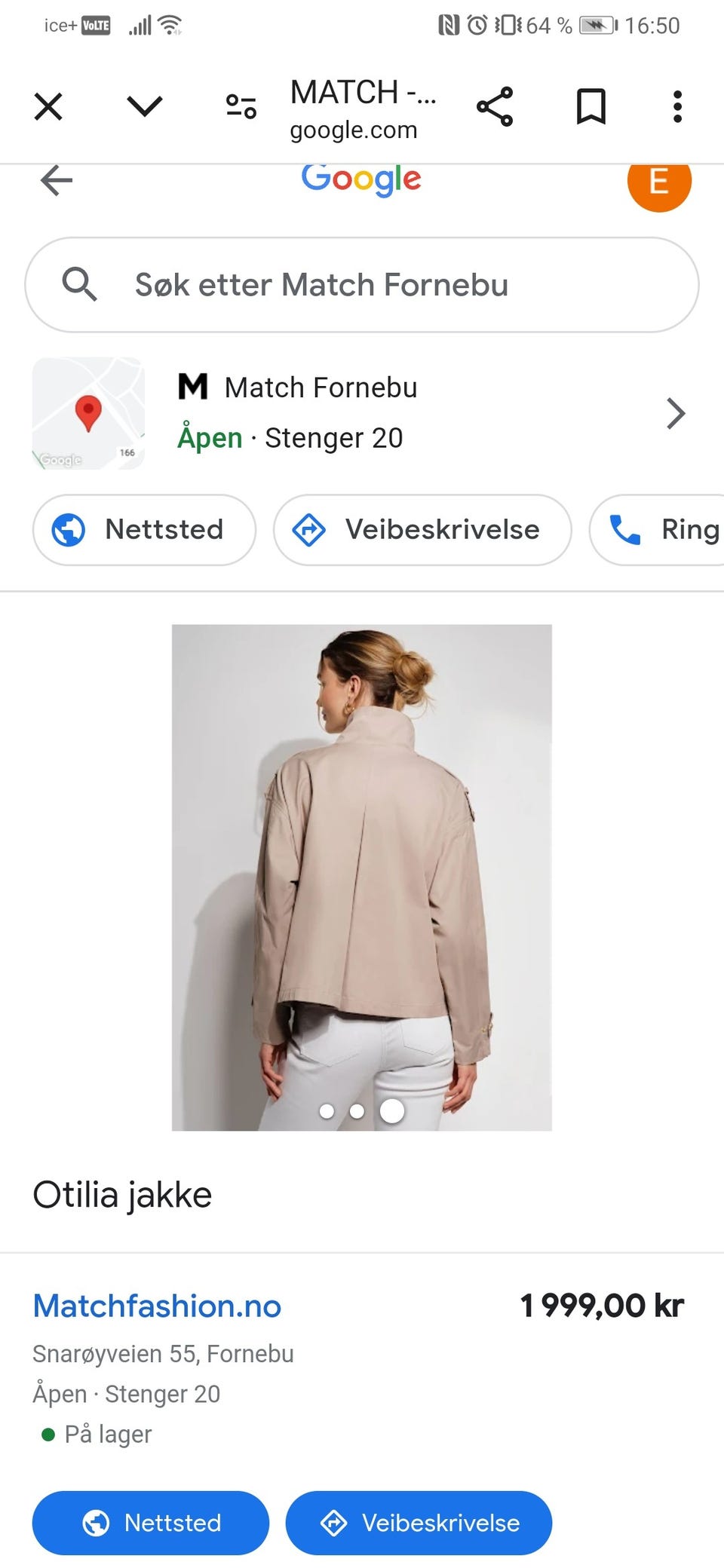The image size is (724, 1568).
Task: Tap the globe icon on the Nettsted chip
Action: (x=69, y=530)
